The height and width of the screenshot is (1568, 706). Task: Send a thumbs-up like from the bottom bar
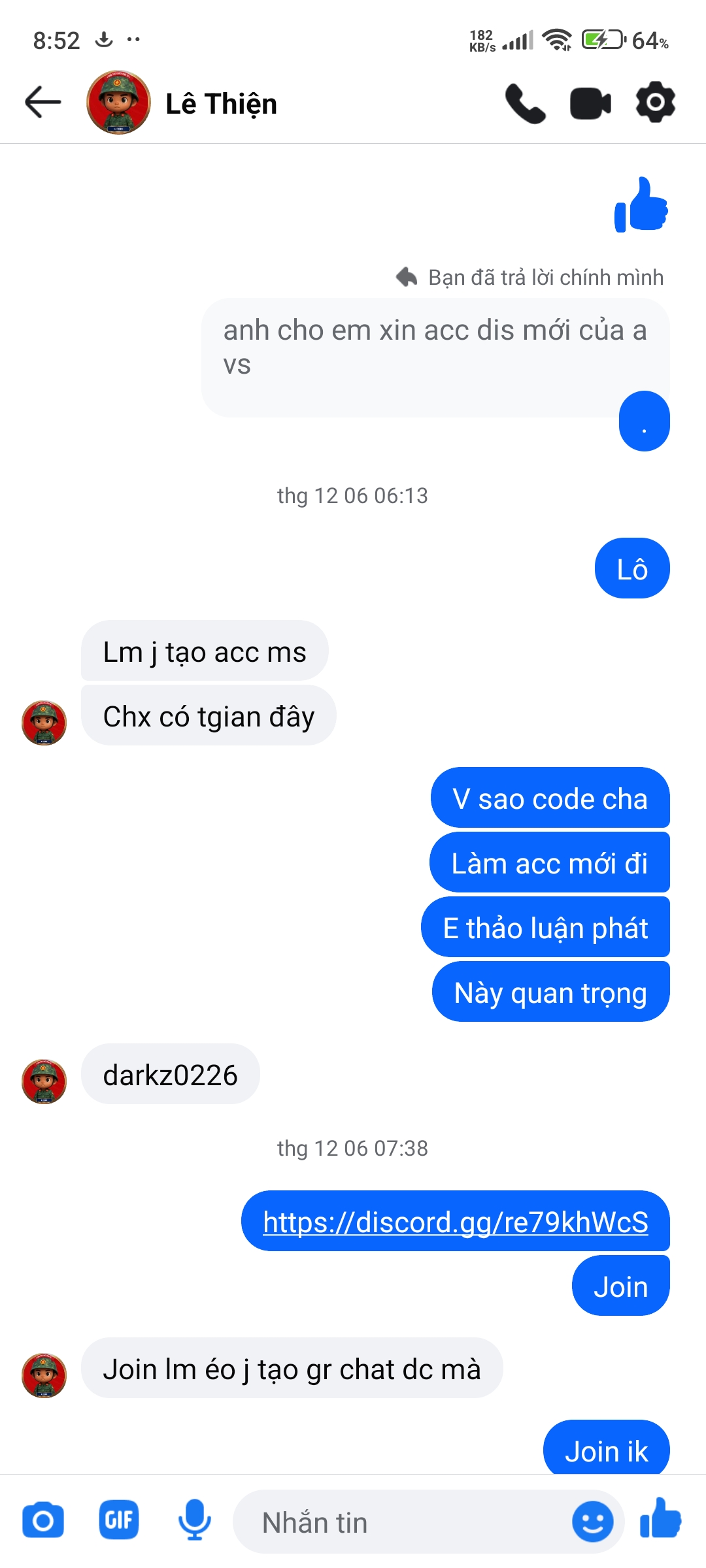click(x=661, y=1519)
